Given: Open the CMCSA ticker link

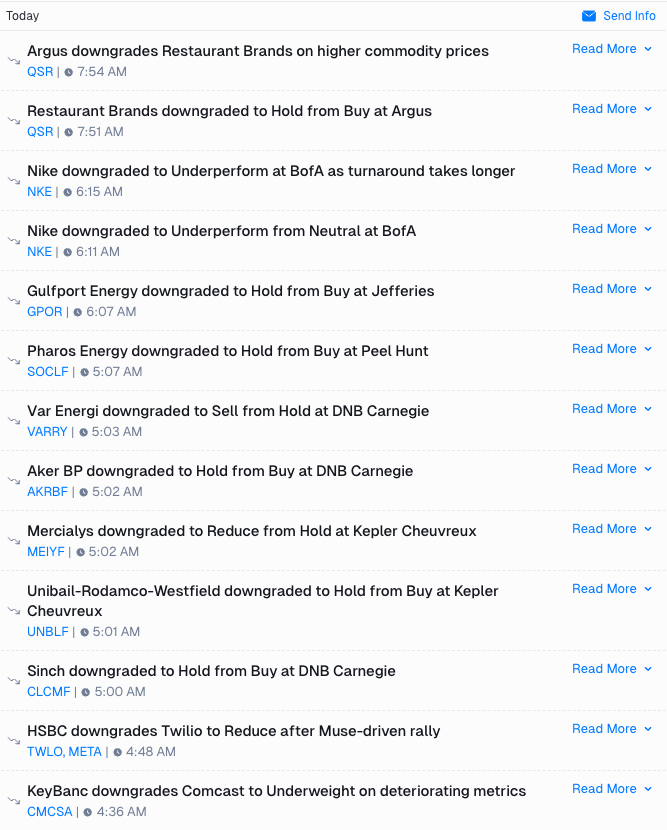Looking at the screenshot, I should point(50,812).
